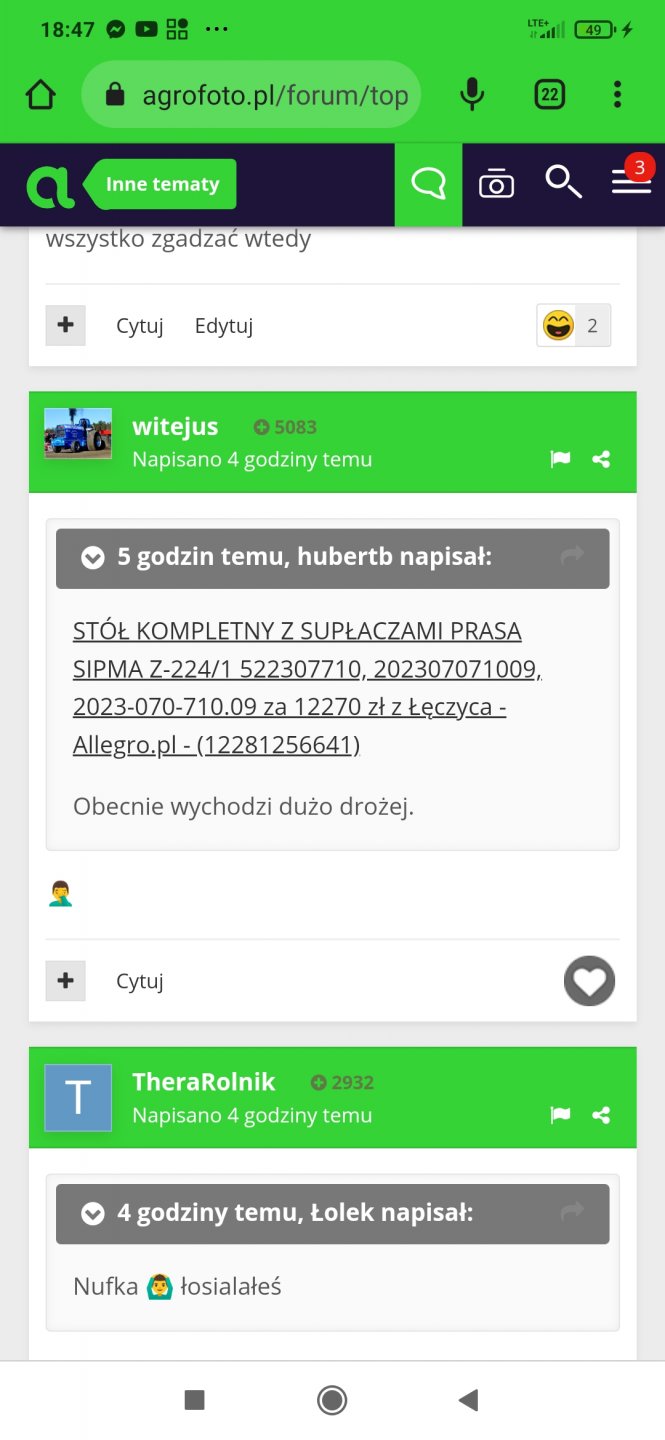Like witejus's post with the heart

coord(589,981)
